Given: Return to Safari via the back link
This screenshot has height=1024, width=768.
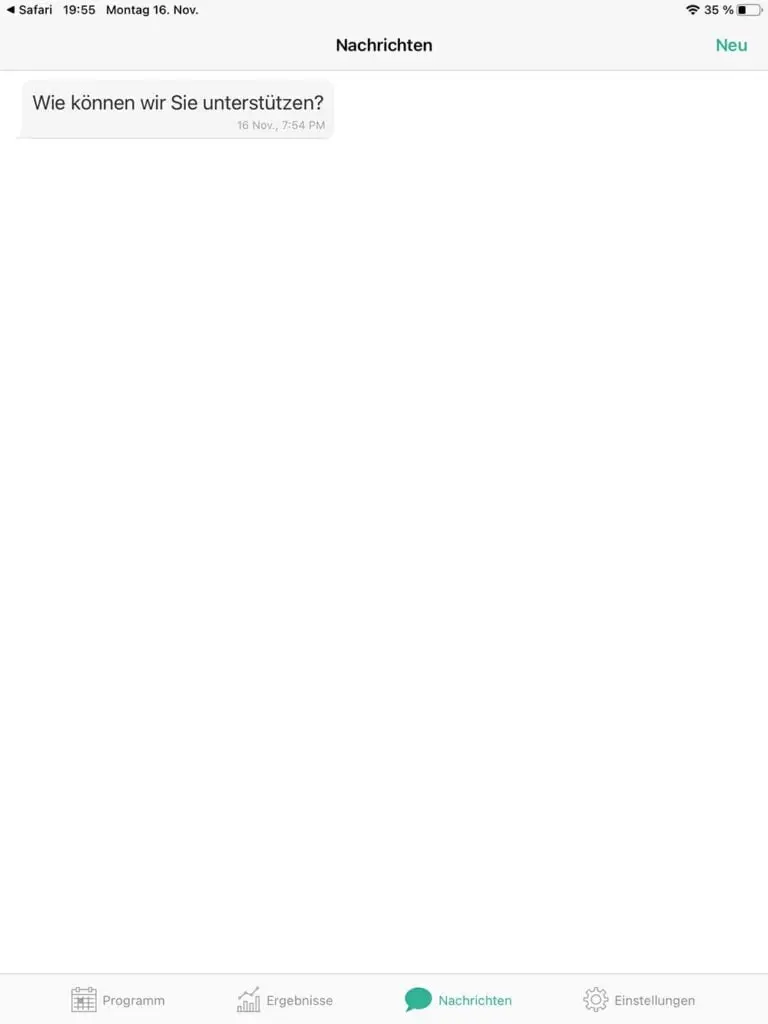Looking at the screenshot, I should (x=29, y=10).
